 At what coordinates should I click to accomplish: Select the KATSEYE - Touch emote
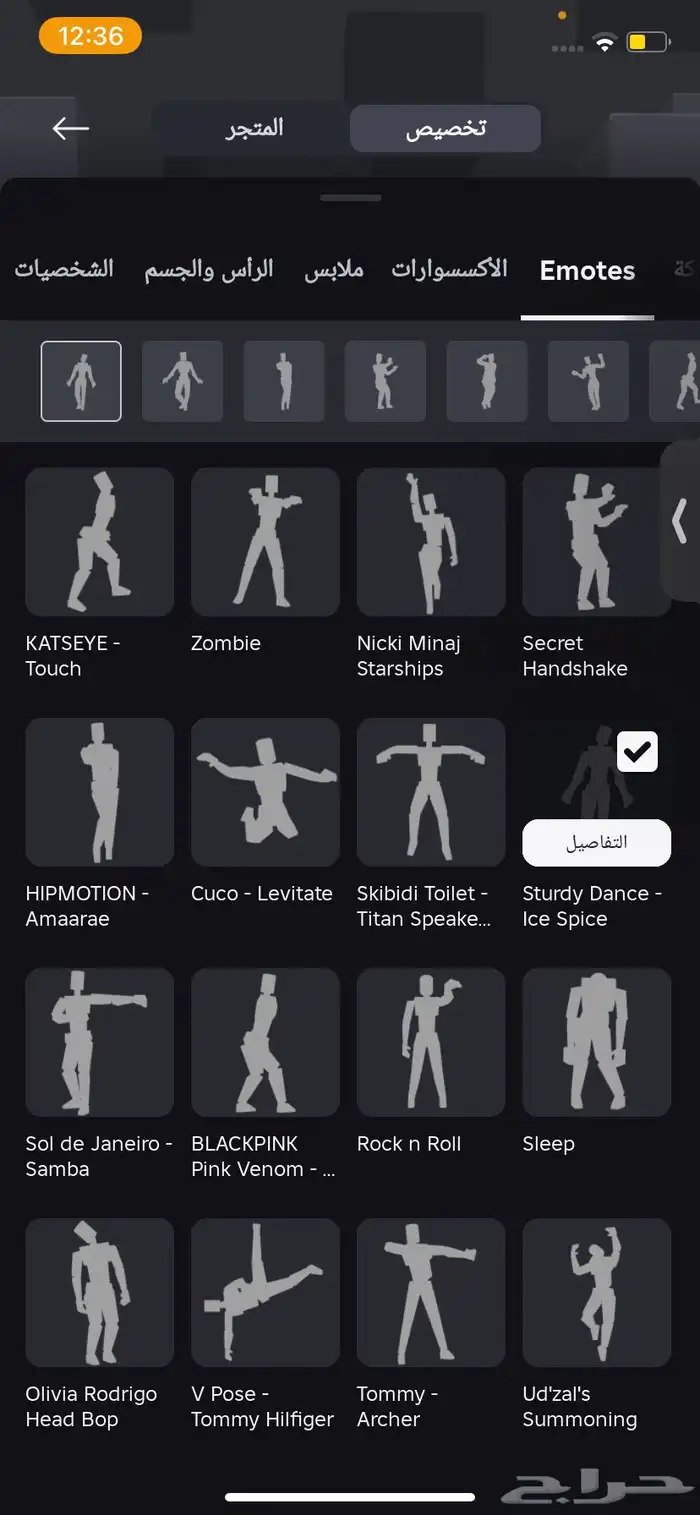click(x=100, y=542)
